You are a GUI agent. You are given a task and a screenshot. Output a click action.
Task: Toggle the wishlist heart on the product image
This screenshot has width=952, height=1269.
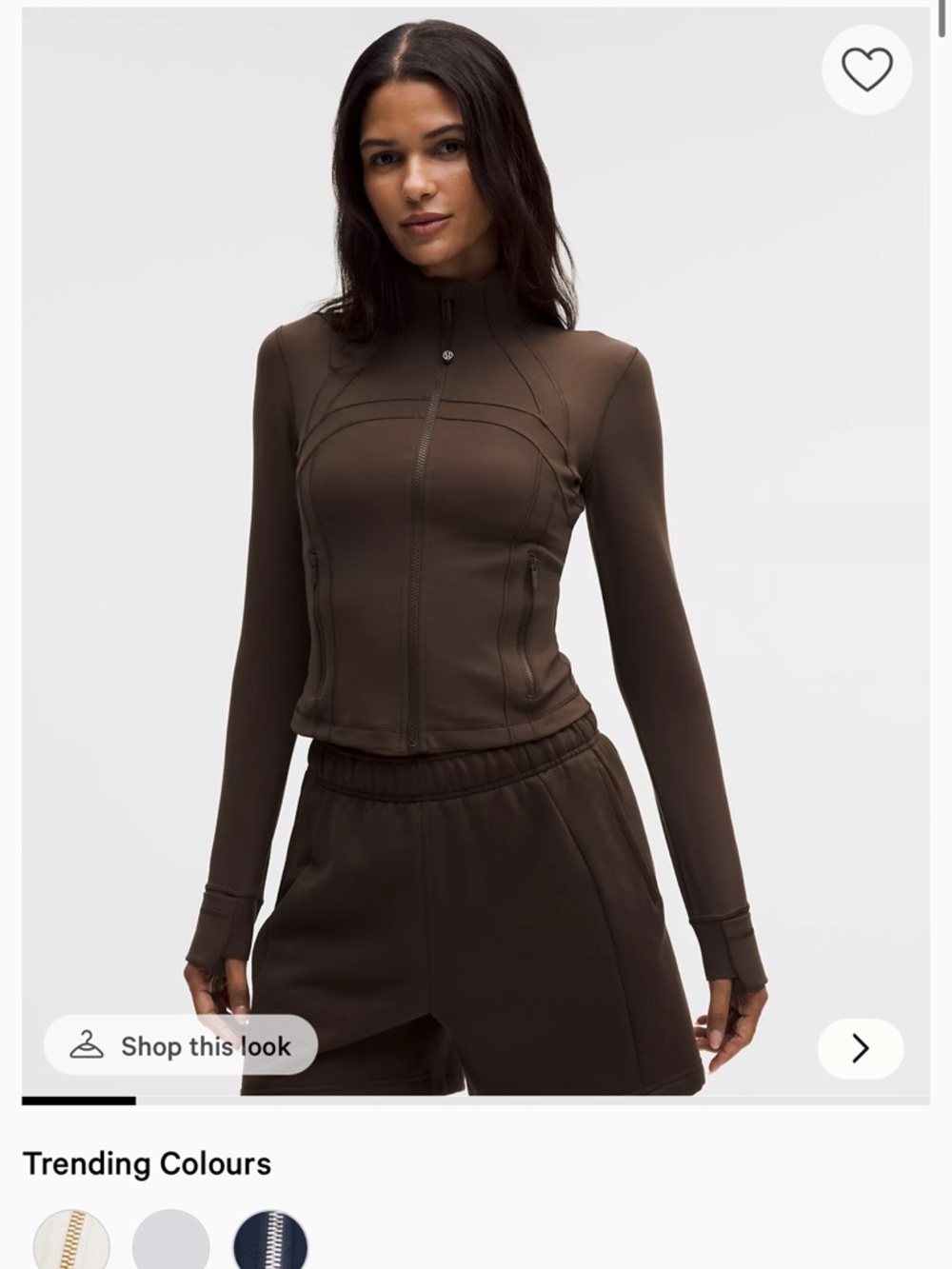pos(865,70)
